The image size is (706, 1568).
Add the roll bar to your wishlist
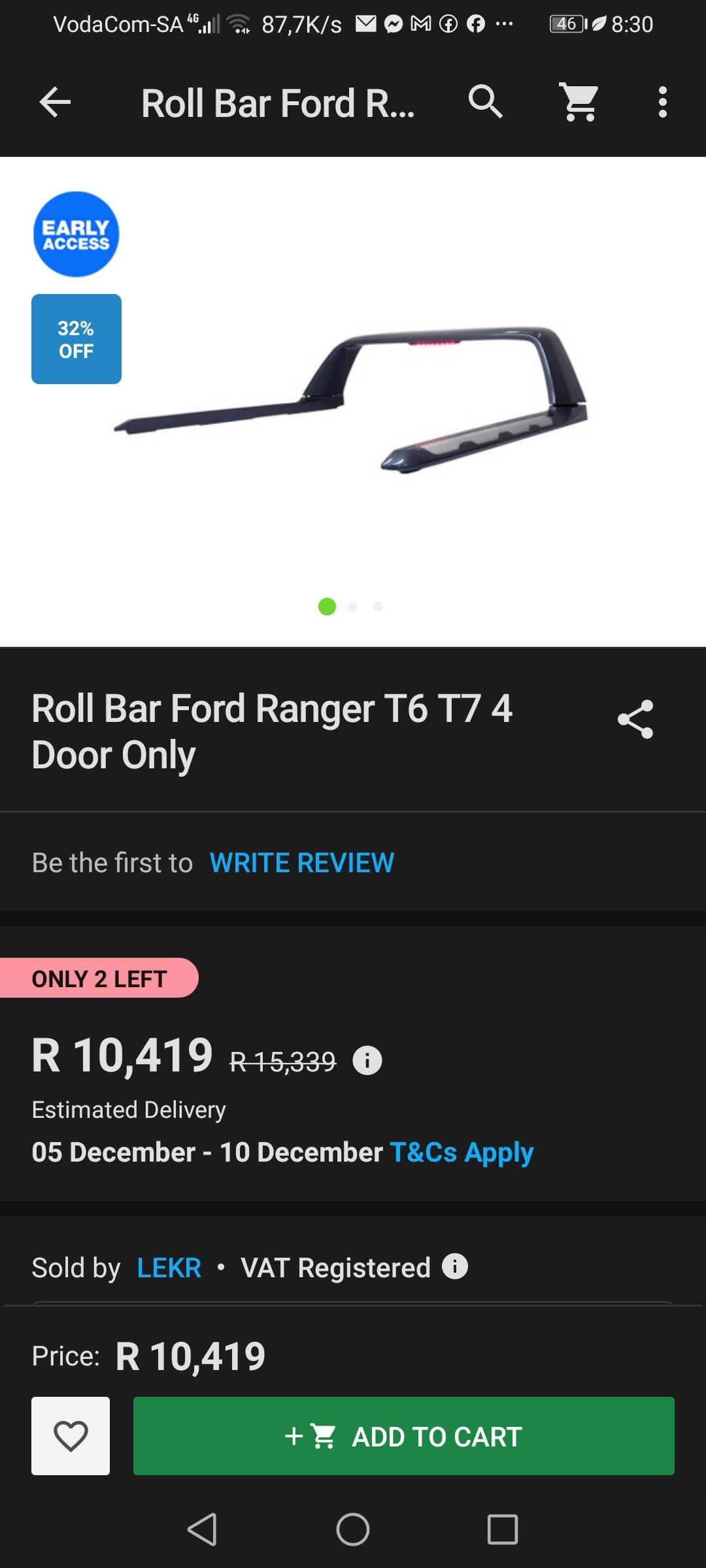[x=70, y=1436]
